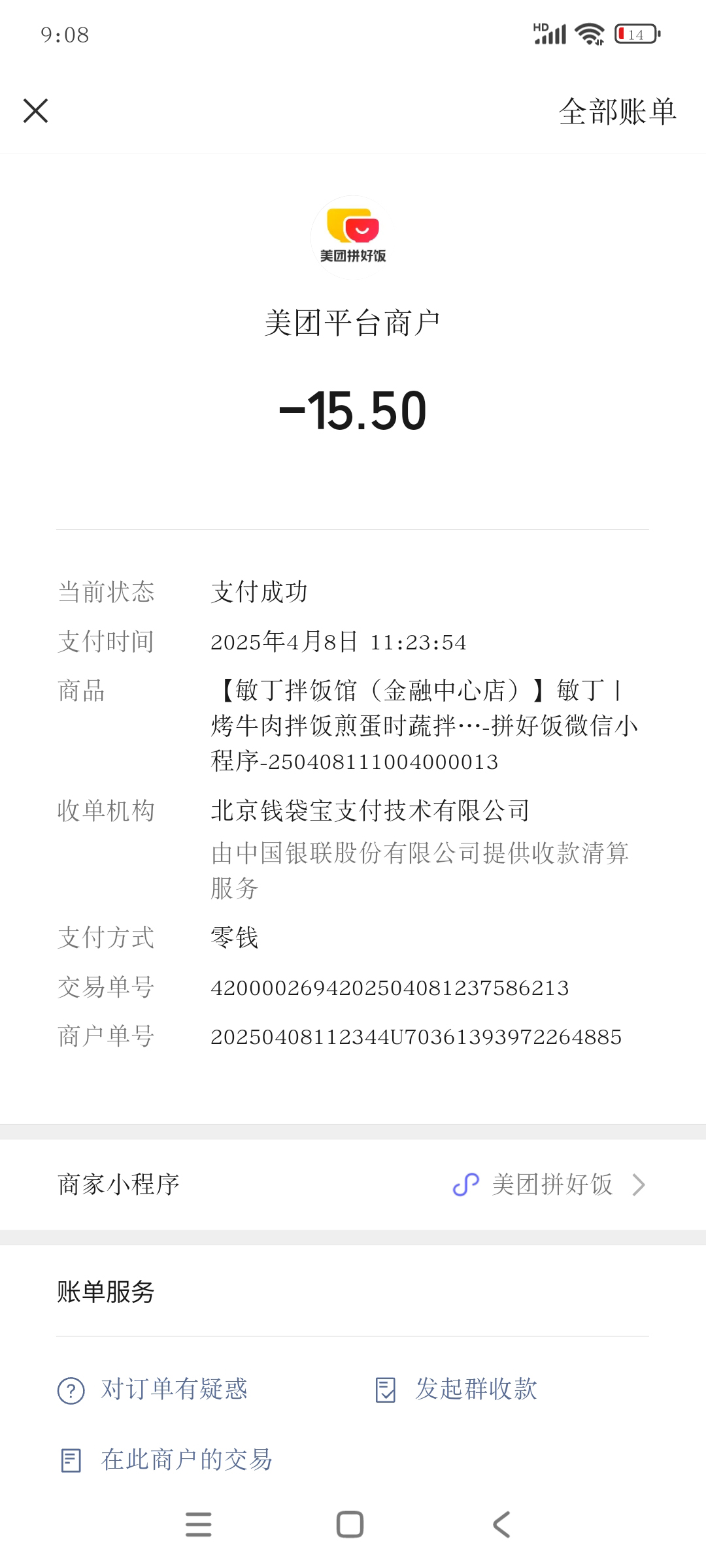Tap 对订单有疑惑 for order help

[154, 1390]
